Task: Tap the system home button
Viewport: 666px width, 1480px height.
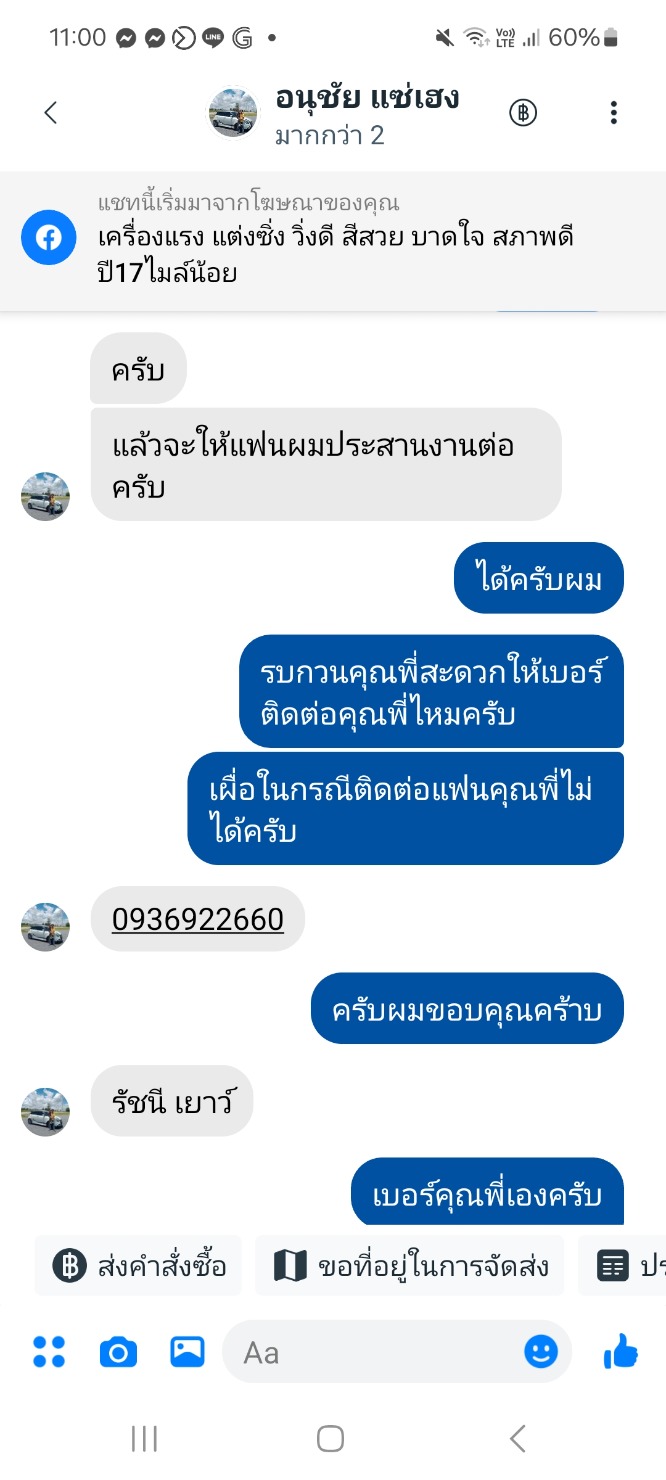Action: (331, 1439)
